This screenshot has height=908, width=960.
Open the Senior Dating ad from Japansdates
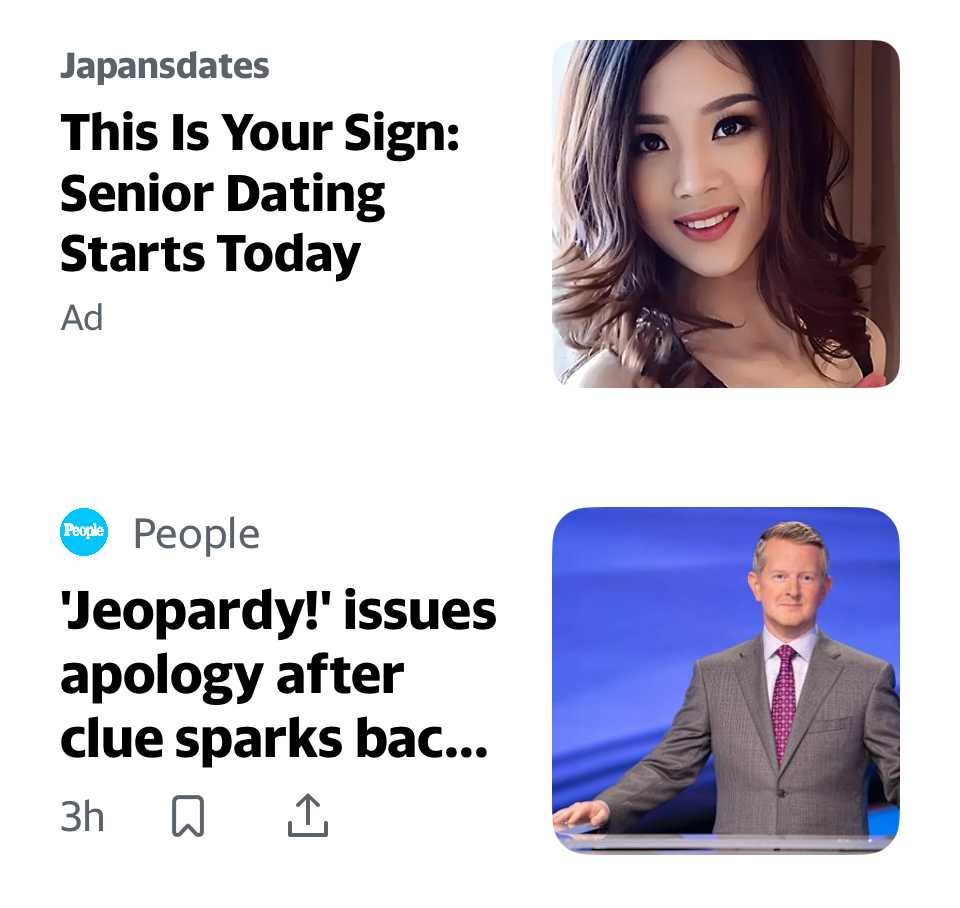(259, 193)
